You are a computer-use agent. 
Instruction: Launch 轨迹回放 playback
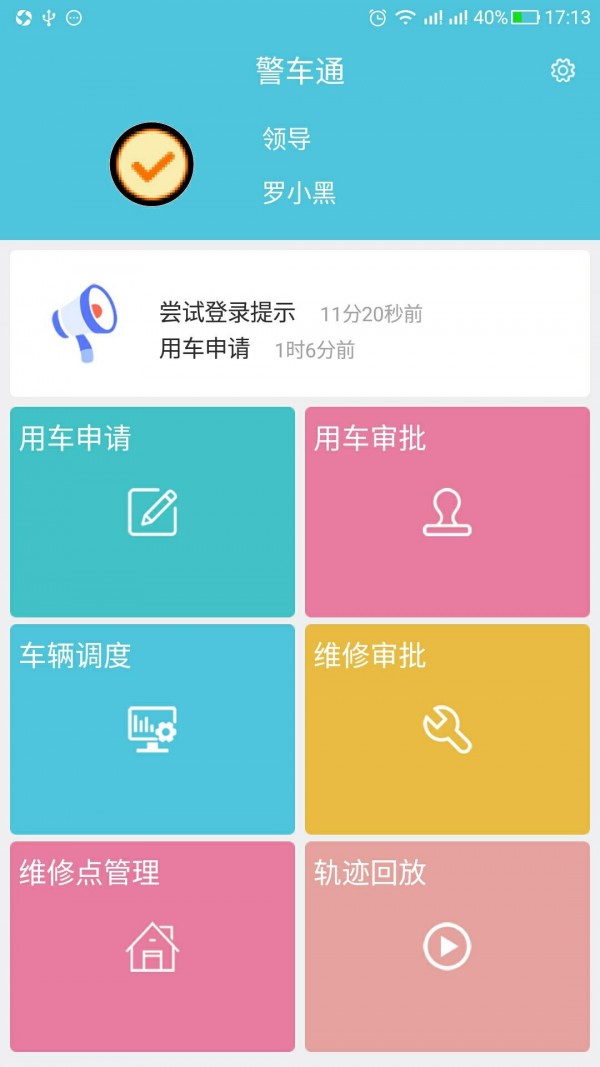(x=447, y=946)
